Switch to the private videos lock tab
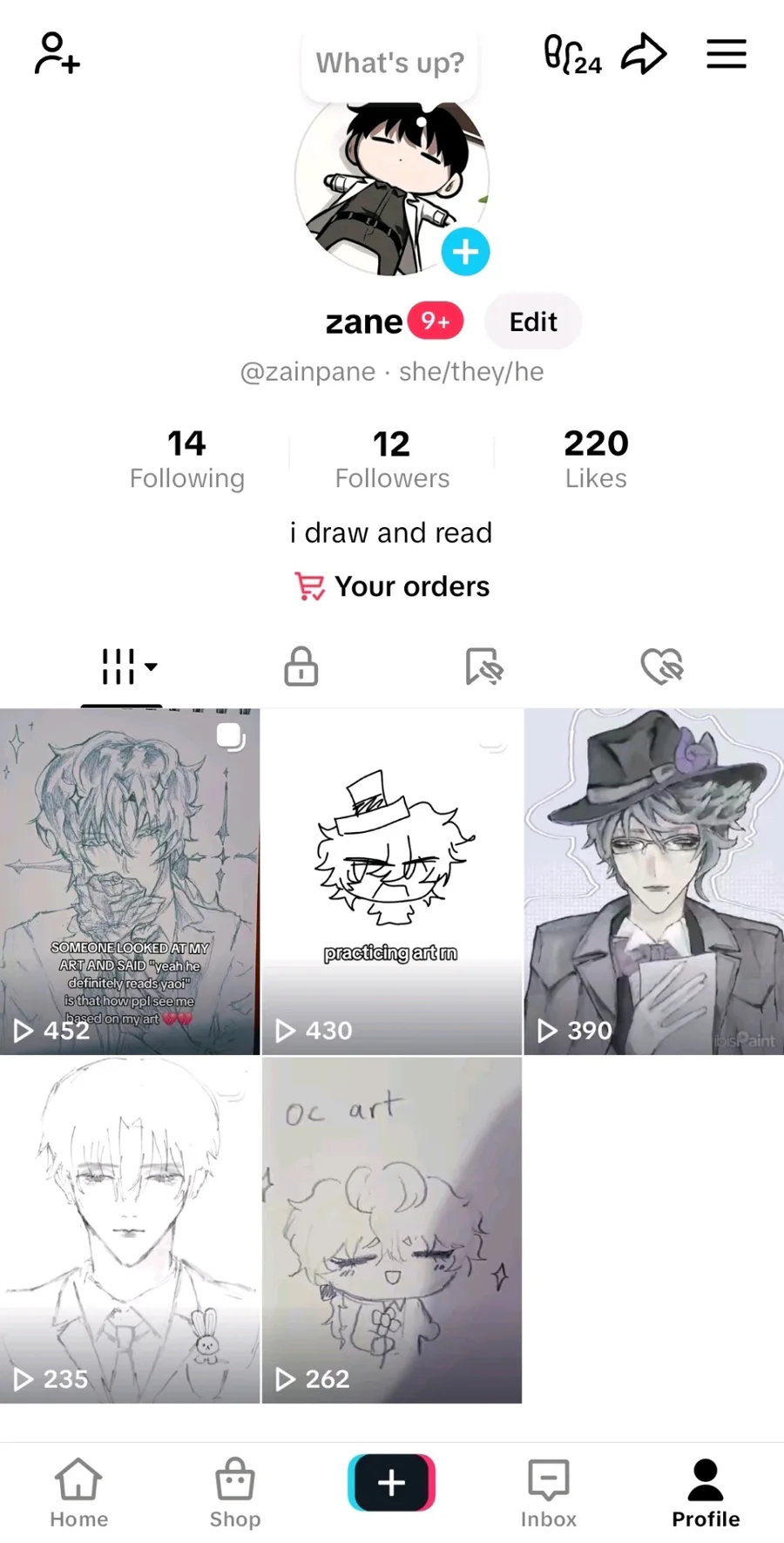The height and width of the screenshot is (1543, 784). tap(301, 667)
